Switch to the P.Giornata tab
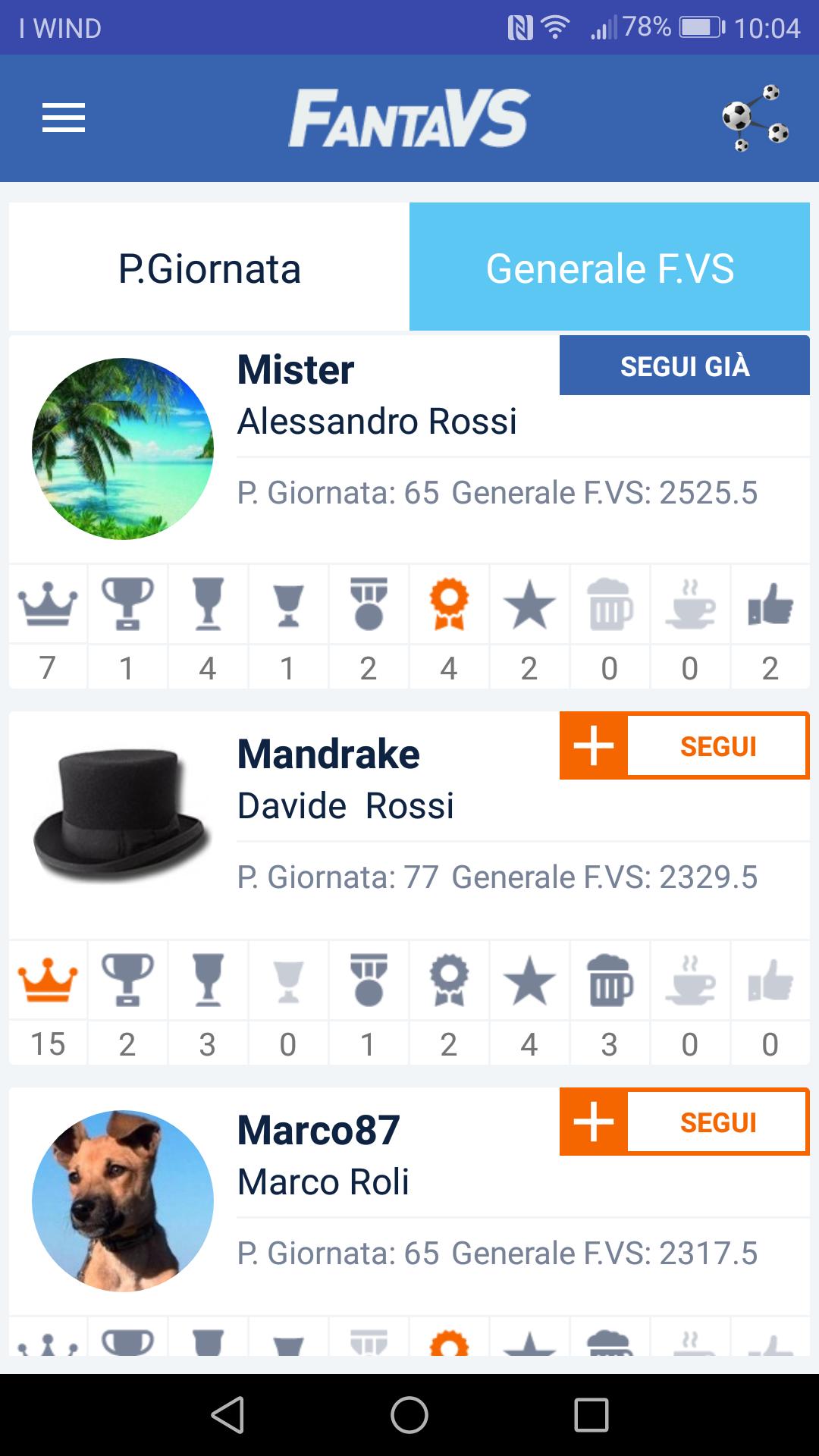This screenshot has height=1456, width=819. [207, 267]
